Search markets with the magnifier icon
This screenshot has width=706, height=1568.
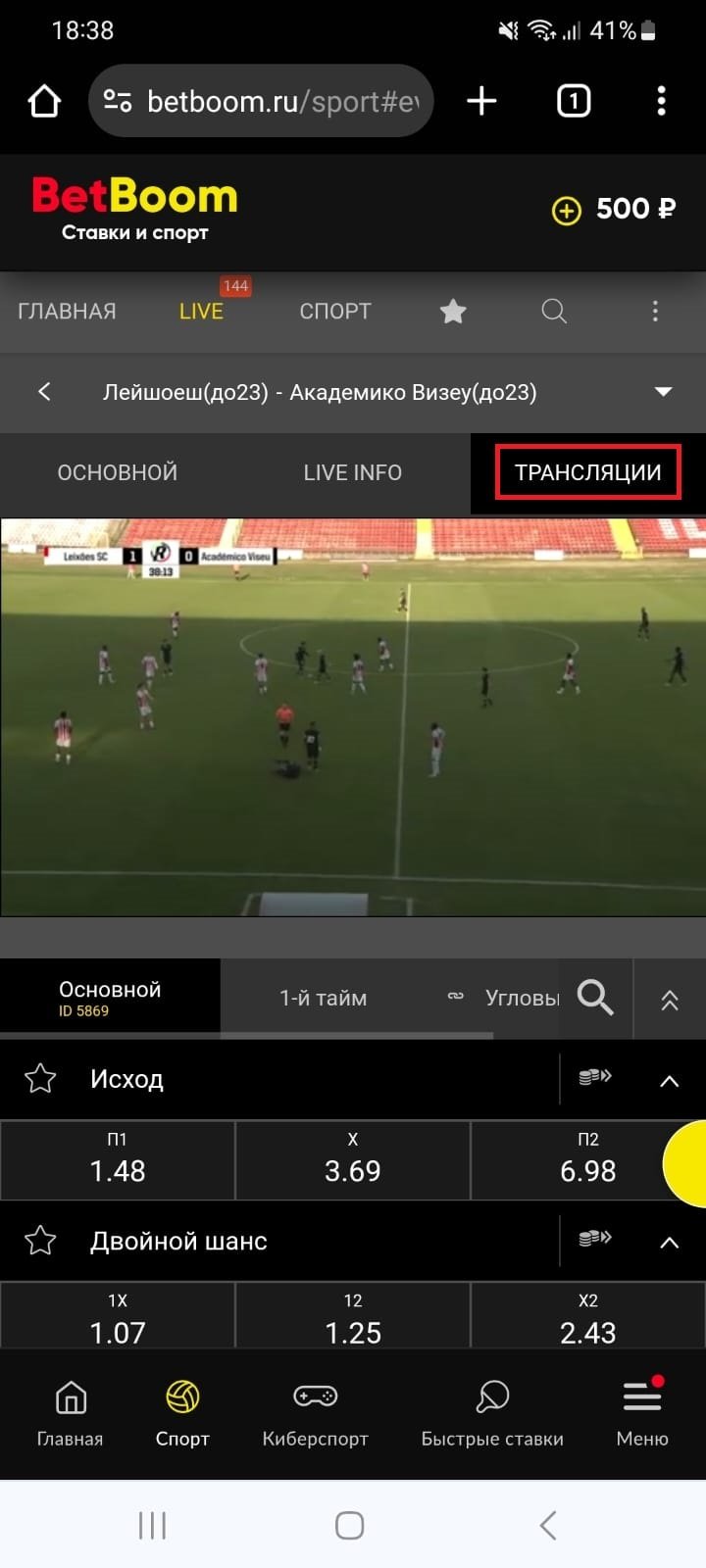pyautogui.click(x=595, y=998)
